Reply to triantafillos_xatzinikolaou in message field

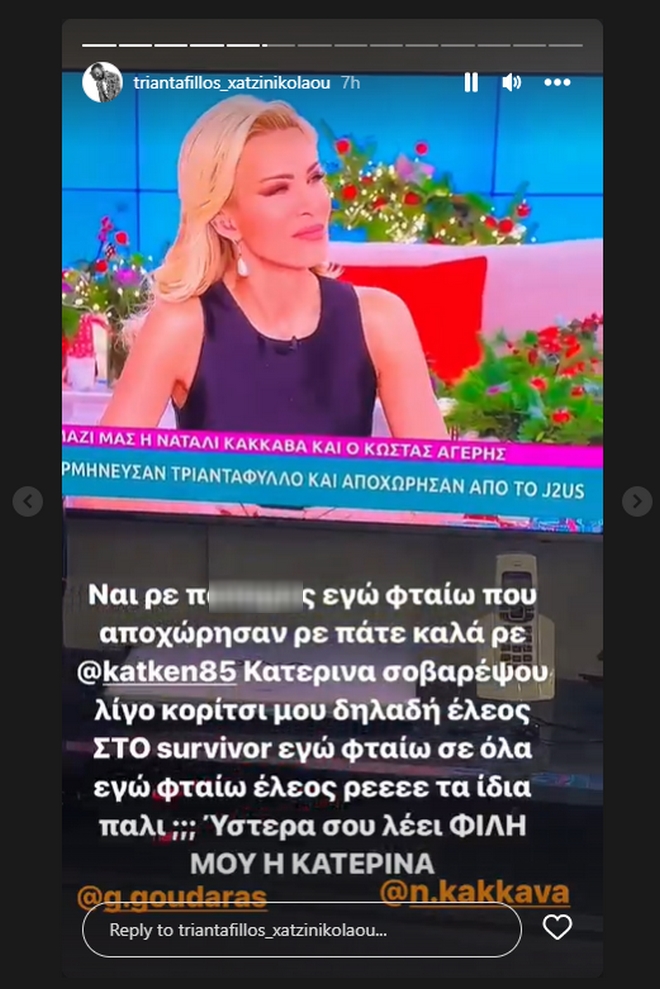300,930
